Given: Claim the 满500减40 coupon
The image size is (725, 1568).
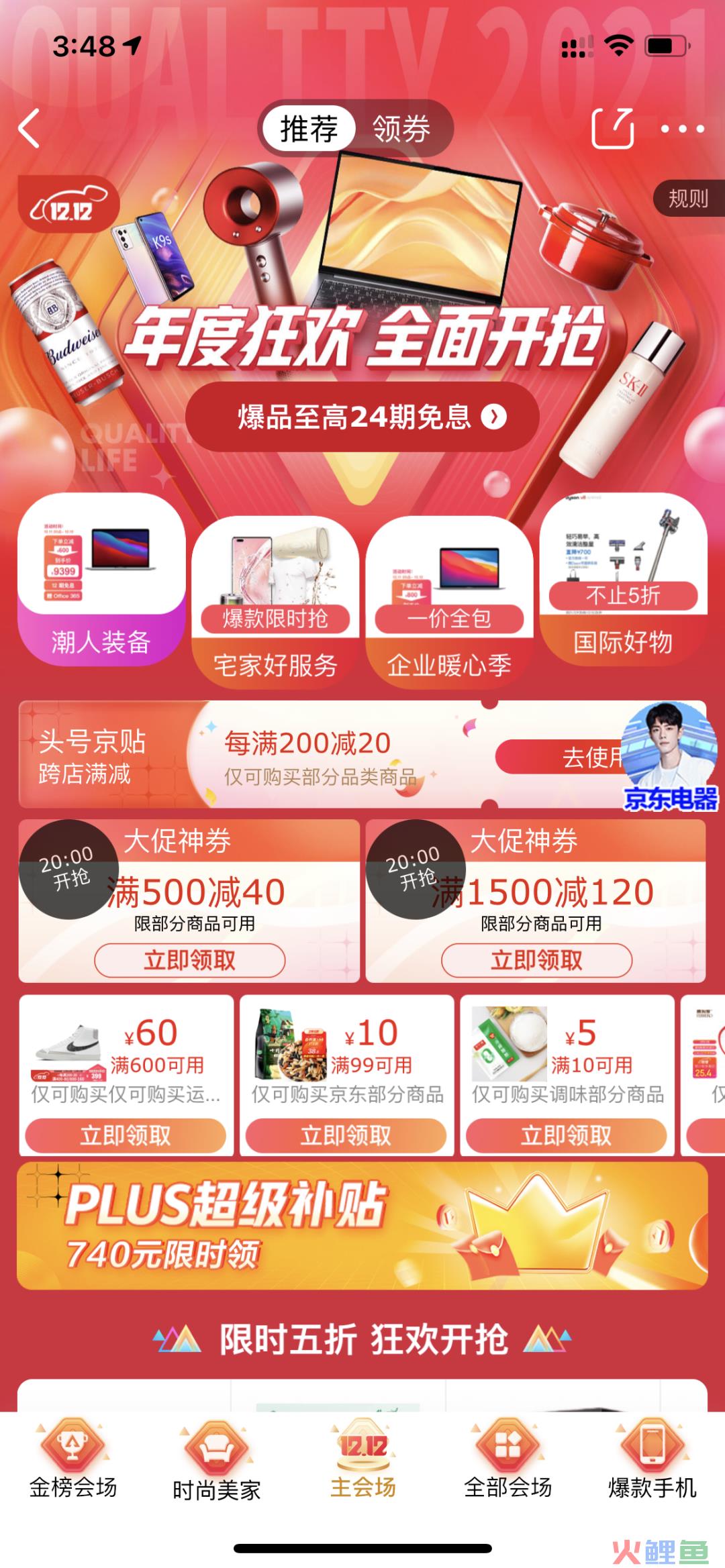Looking at the screenshot, I should click(190, 960).
